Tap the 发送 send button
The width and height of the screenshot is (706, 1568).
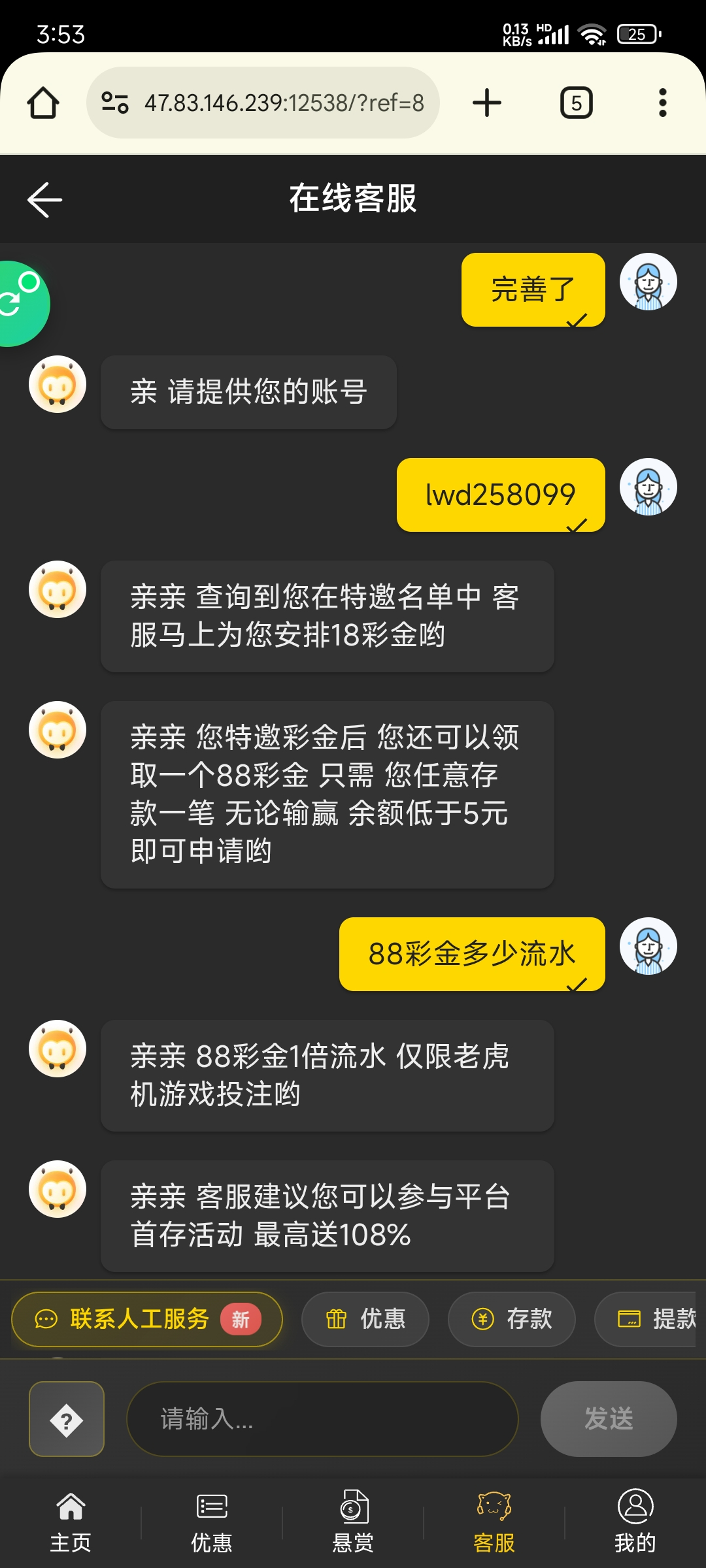(x=609, y=1419)
